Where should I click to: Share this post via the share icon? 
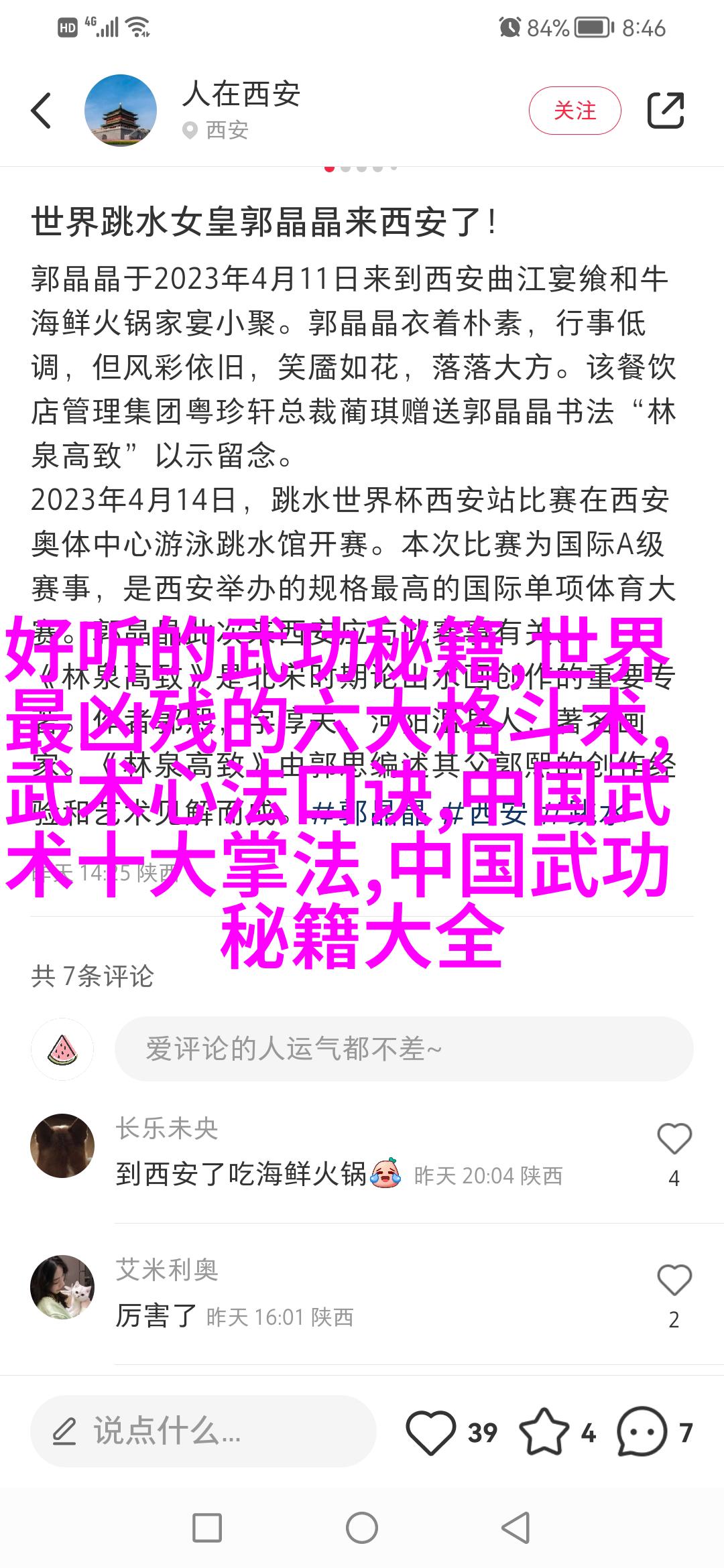pos(665,111)
